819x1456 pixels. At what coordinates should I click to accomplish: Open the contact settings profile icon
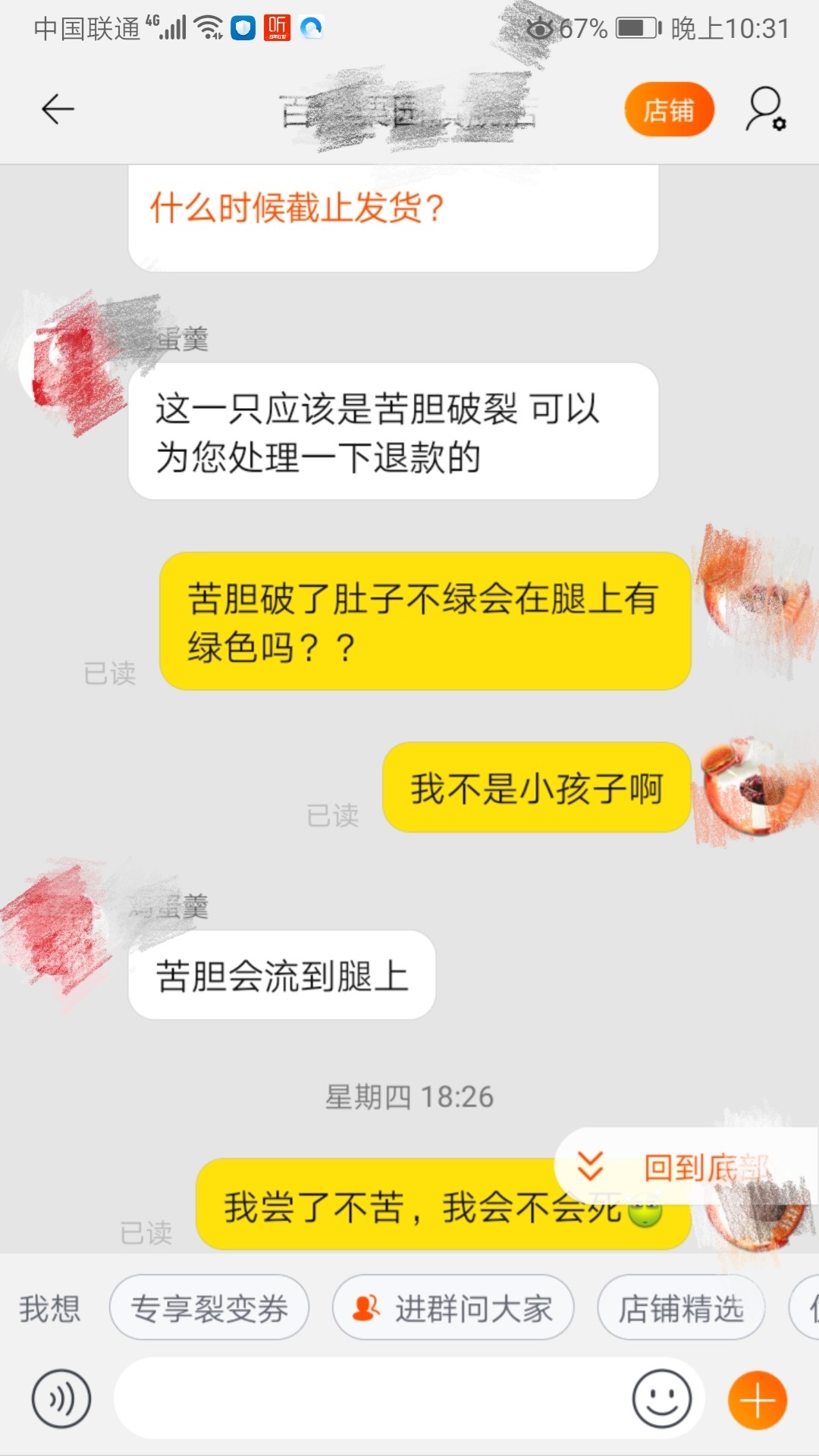coord(766,110)
